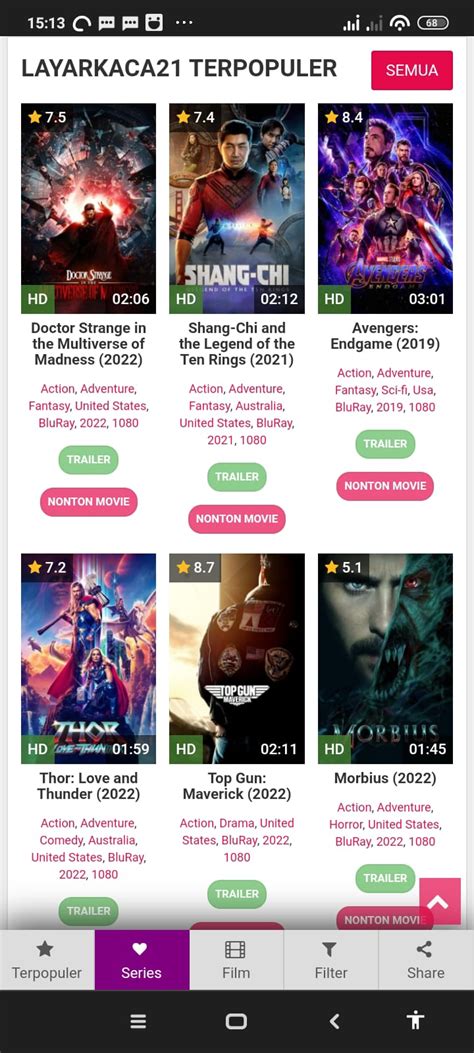Play the trailer for Doctor Strange

point(89,460)
